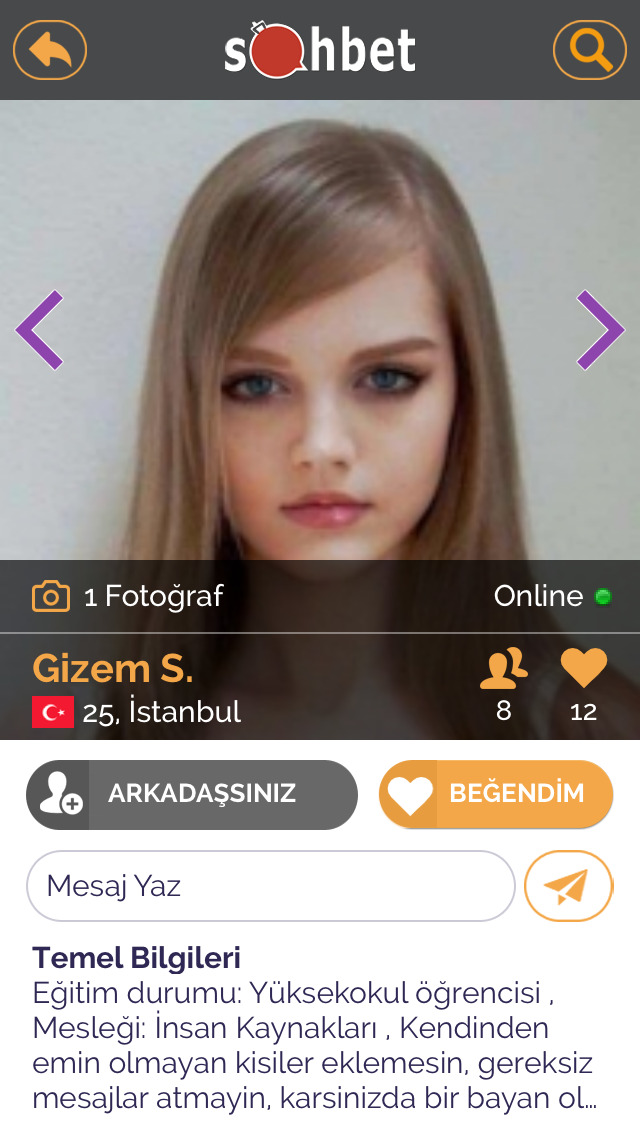Focus the Mesaj Yaz message field
Screen dimensions: 640x1136
pyautogui.click(x=270, y=885)
